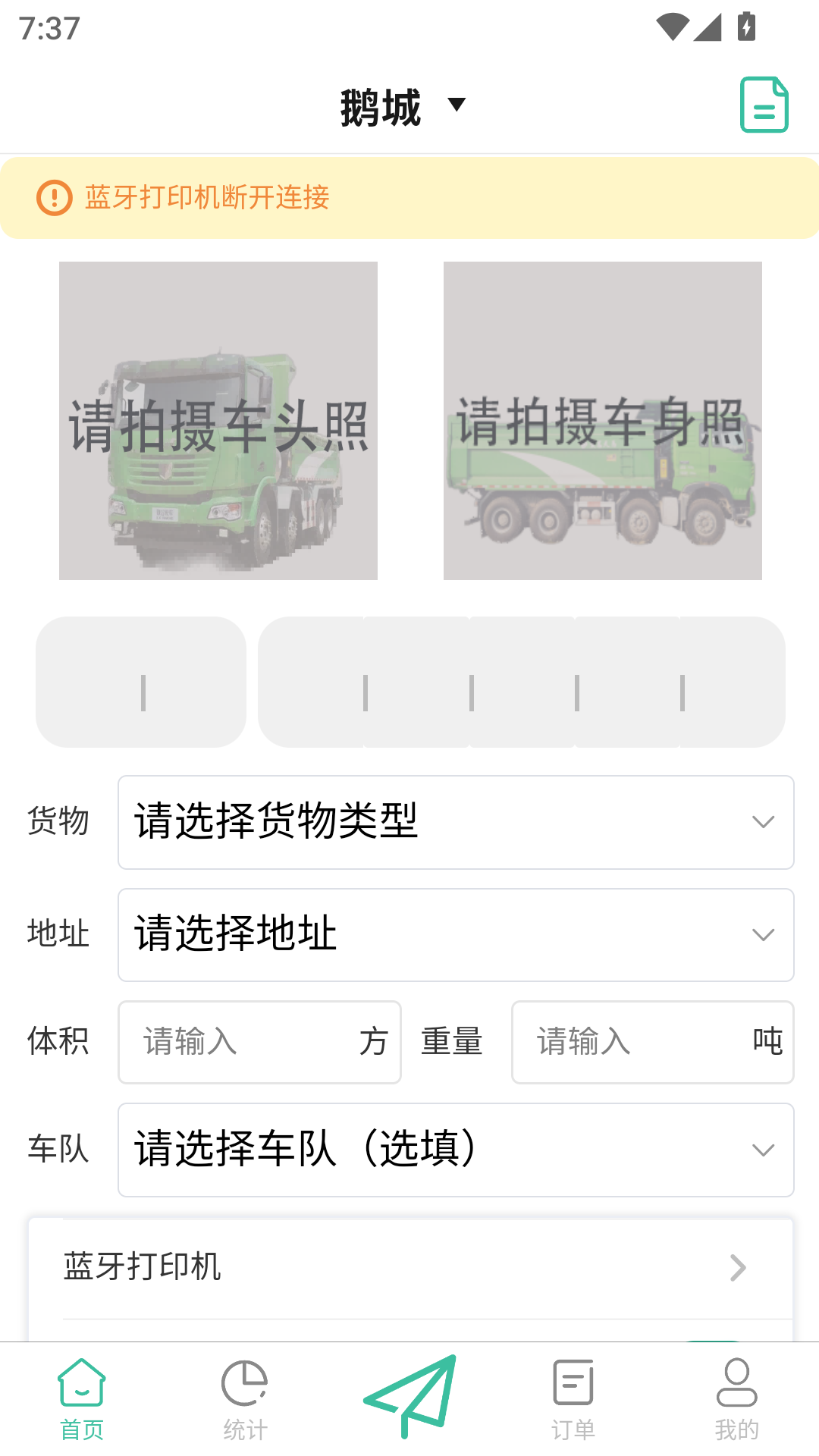Tap the 请拍摄车身照 truck body photo area
This screenshot has height=1456, width=819.
(602, 419)
